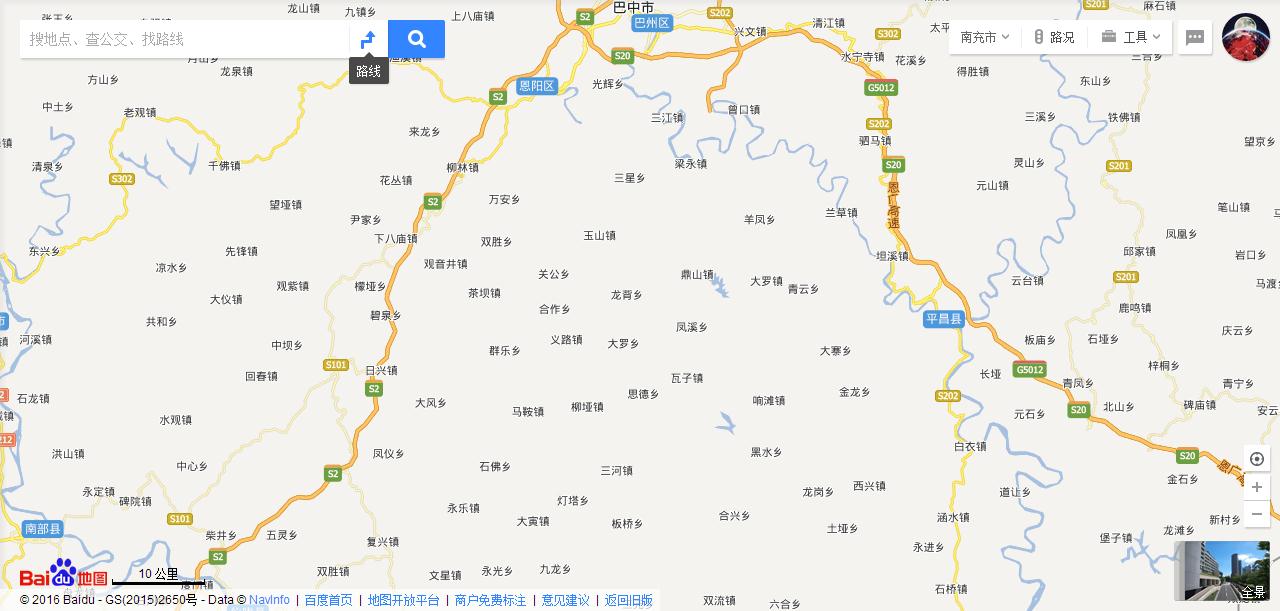Tap the search box for places and routes

[x=185, y=39]
